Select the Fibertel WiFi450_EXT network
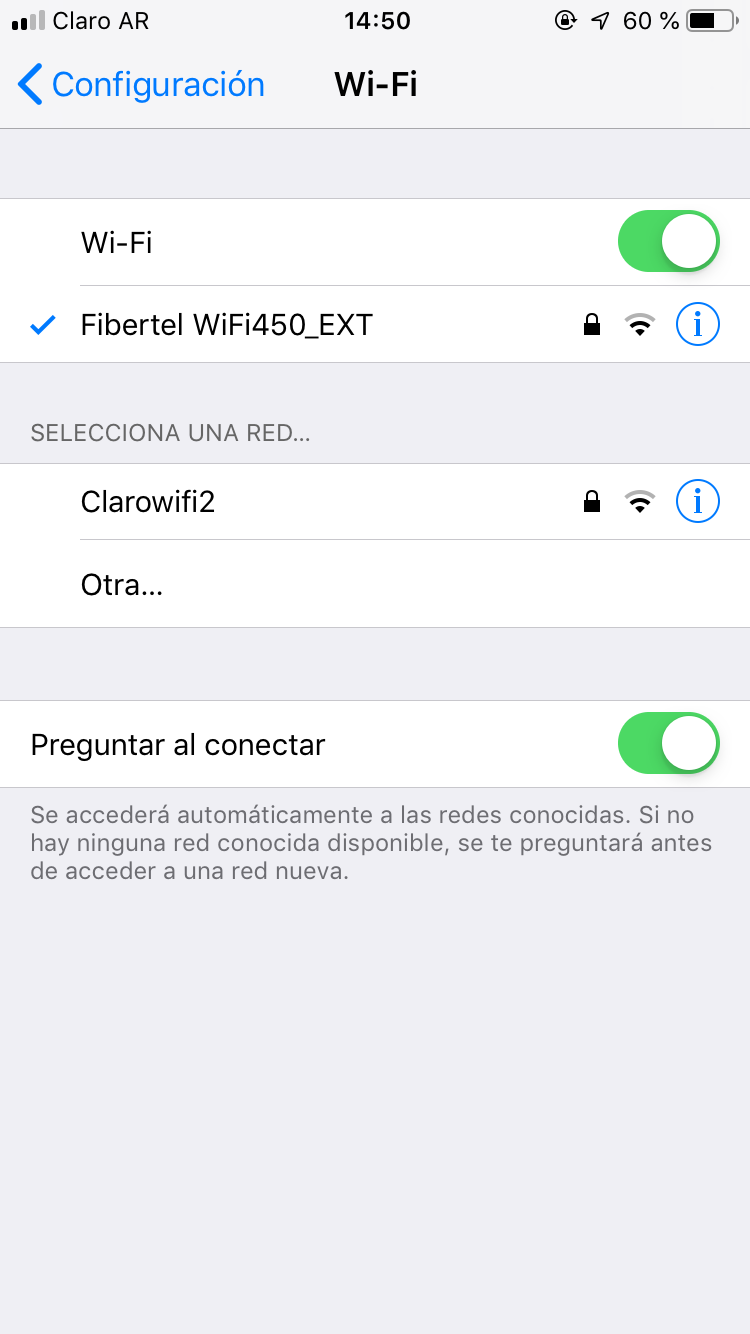This screenshot has height=1334, width=750. pyautogui.click(x=227, y=325)
